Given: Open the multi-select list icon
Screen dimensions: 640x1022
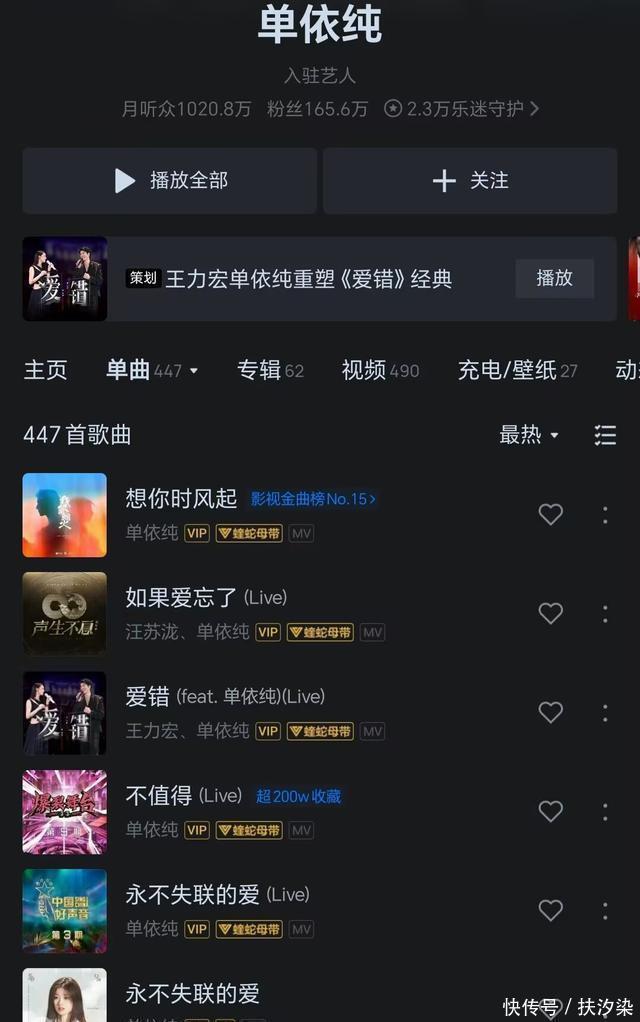Looking at the screenshot, I should (605, 435).
